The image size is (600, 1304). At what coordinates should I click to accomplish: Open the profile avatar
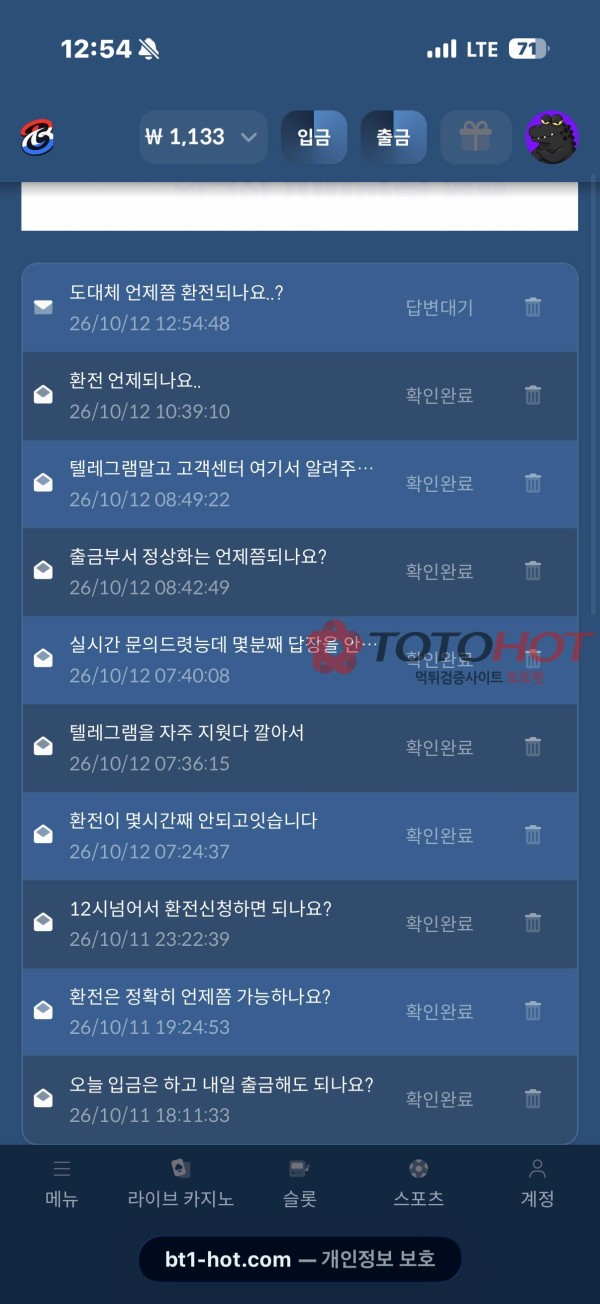coord(552,137)
